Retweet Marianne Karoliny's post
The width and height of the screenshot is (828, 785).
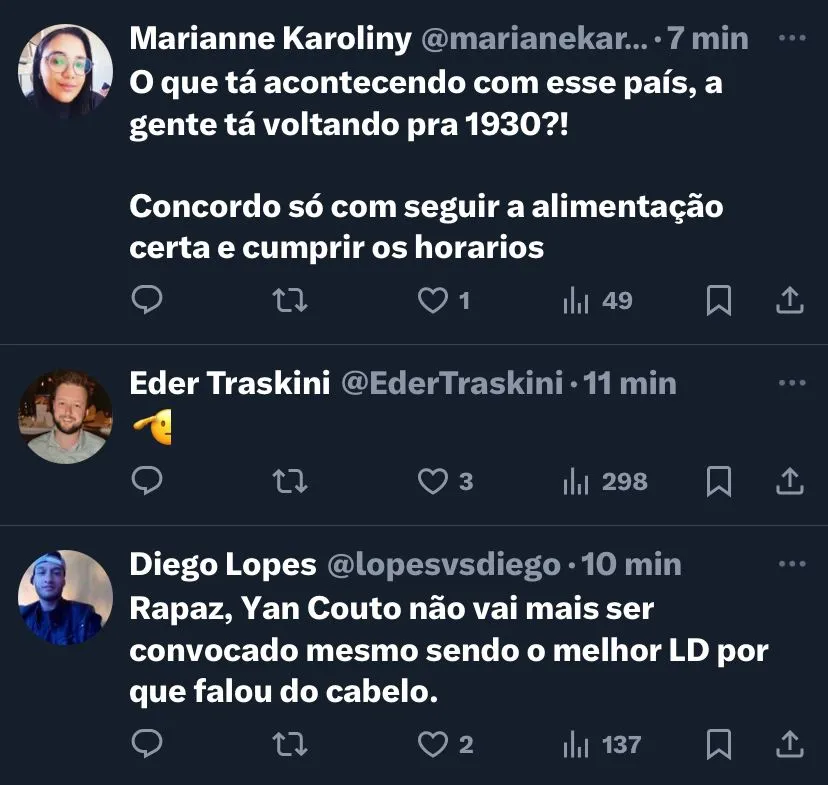tap(291, 300)
